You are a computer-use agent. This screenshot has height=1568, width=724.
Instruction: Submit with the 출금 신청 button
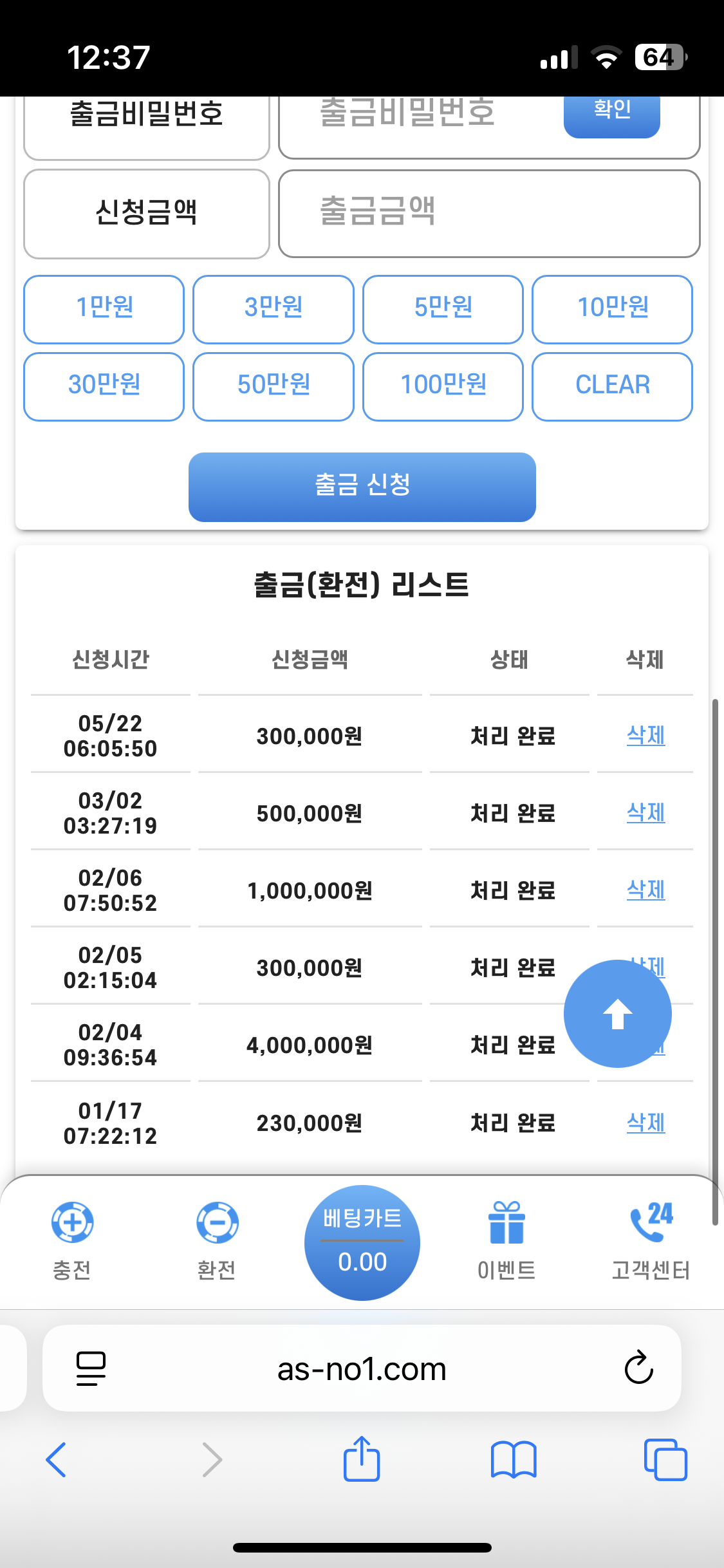click(362, 487)
